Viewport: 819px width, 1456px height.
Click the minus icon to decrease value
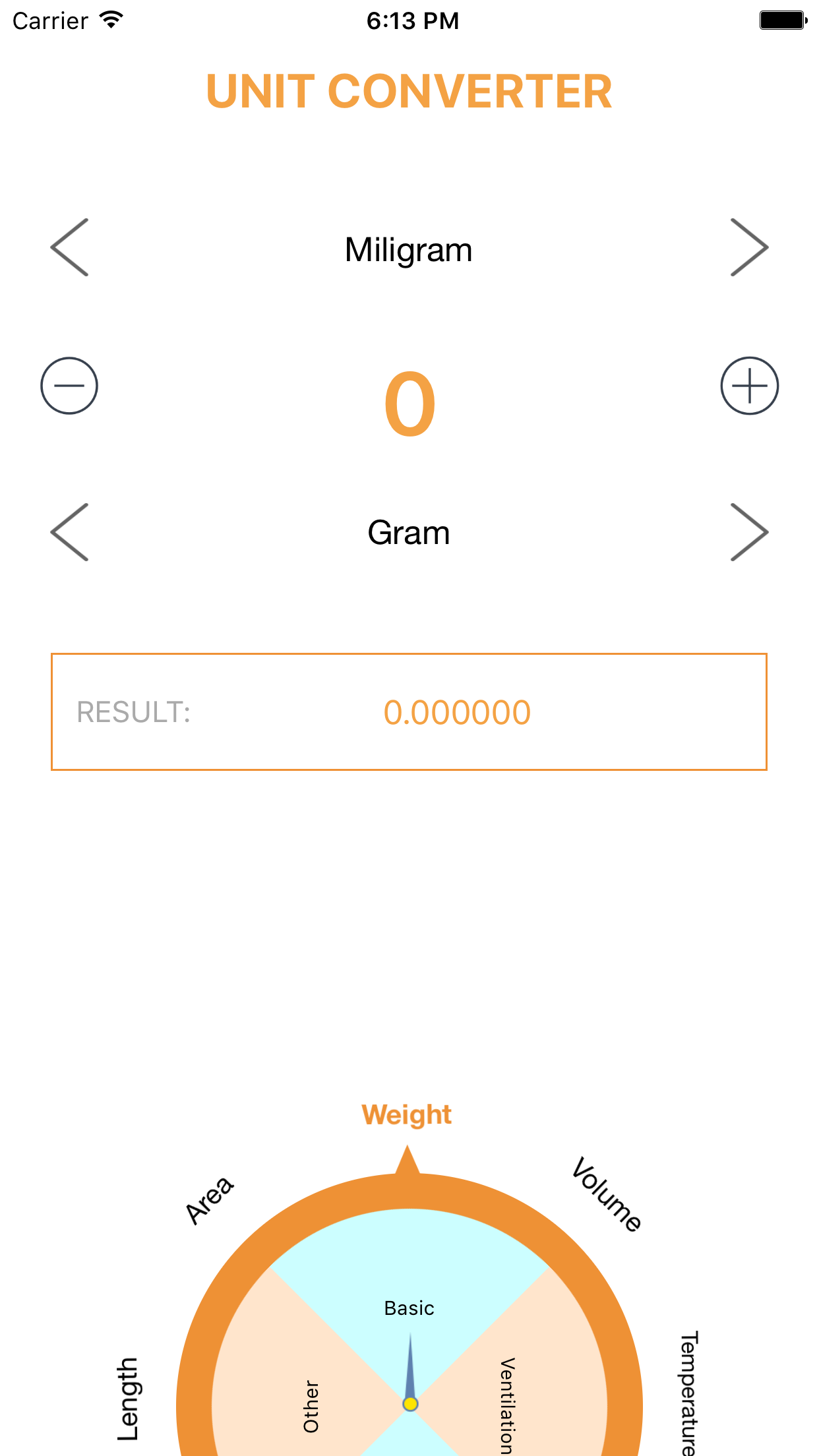(69, 386)
